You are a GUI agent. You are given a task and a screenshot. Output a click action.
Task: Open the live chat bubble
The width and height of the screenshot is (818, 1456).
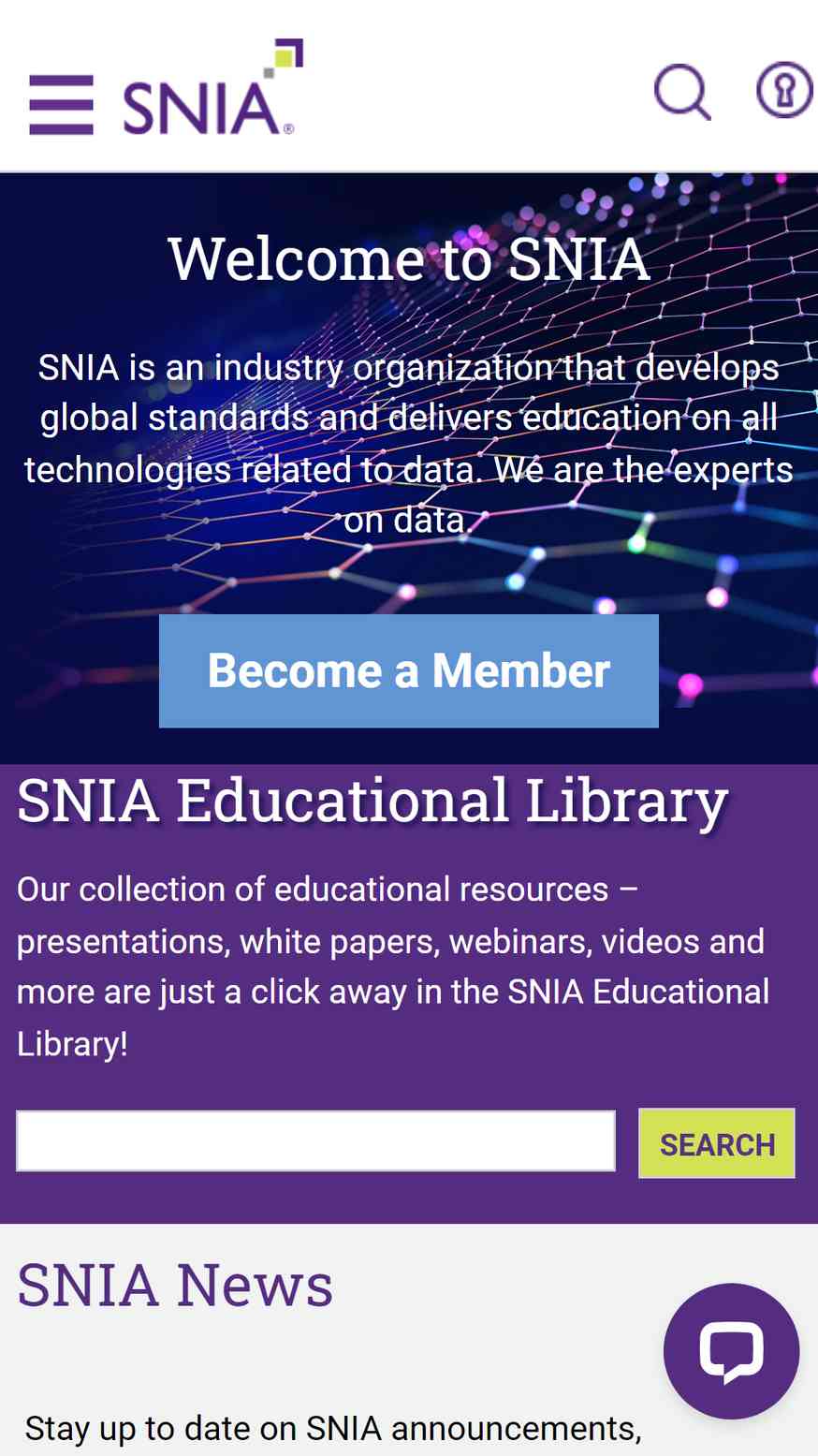[731, 1351]
